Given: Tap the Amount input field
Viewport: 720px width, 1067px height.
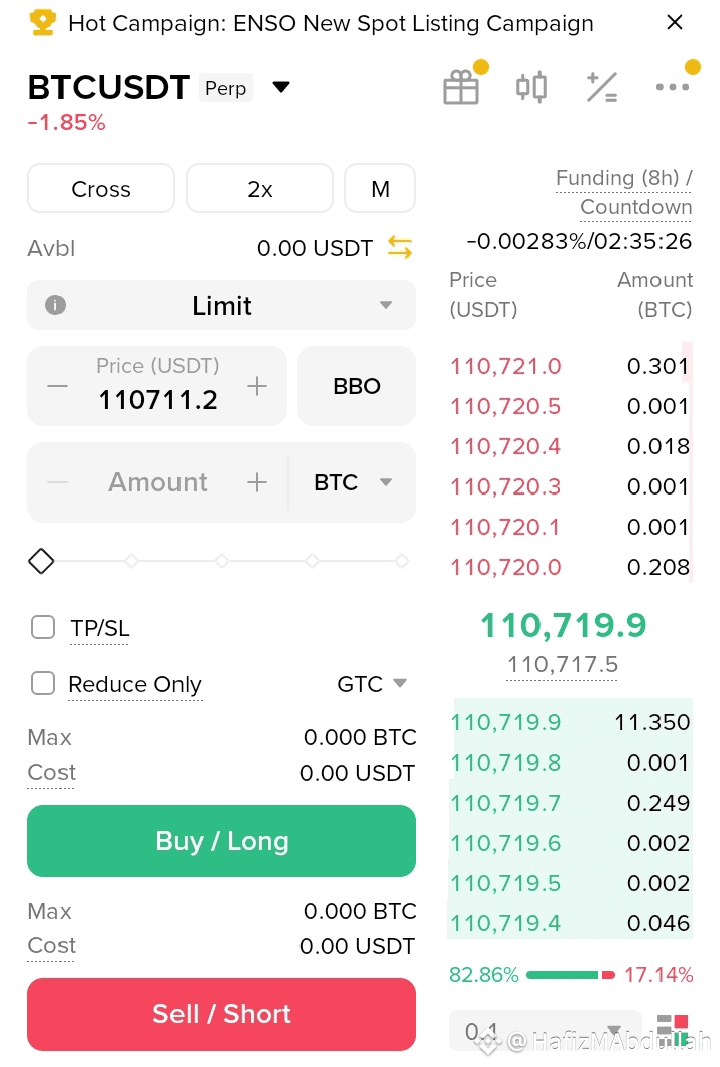Looking at the screenshot, I should click(x=158, y=482).
